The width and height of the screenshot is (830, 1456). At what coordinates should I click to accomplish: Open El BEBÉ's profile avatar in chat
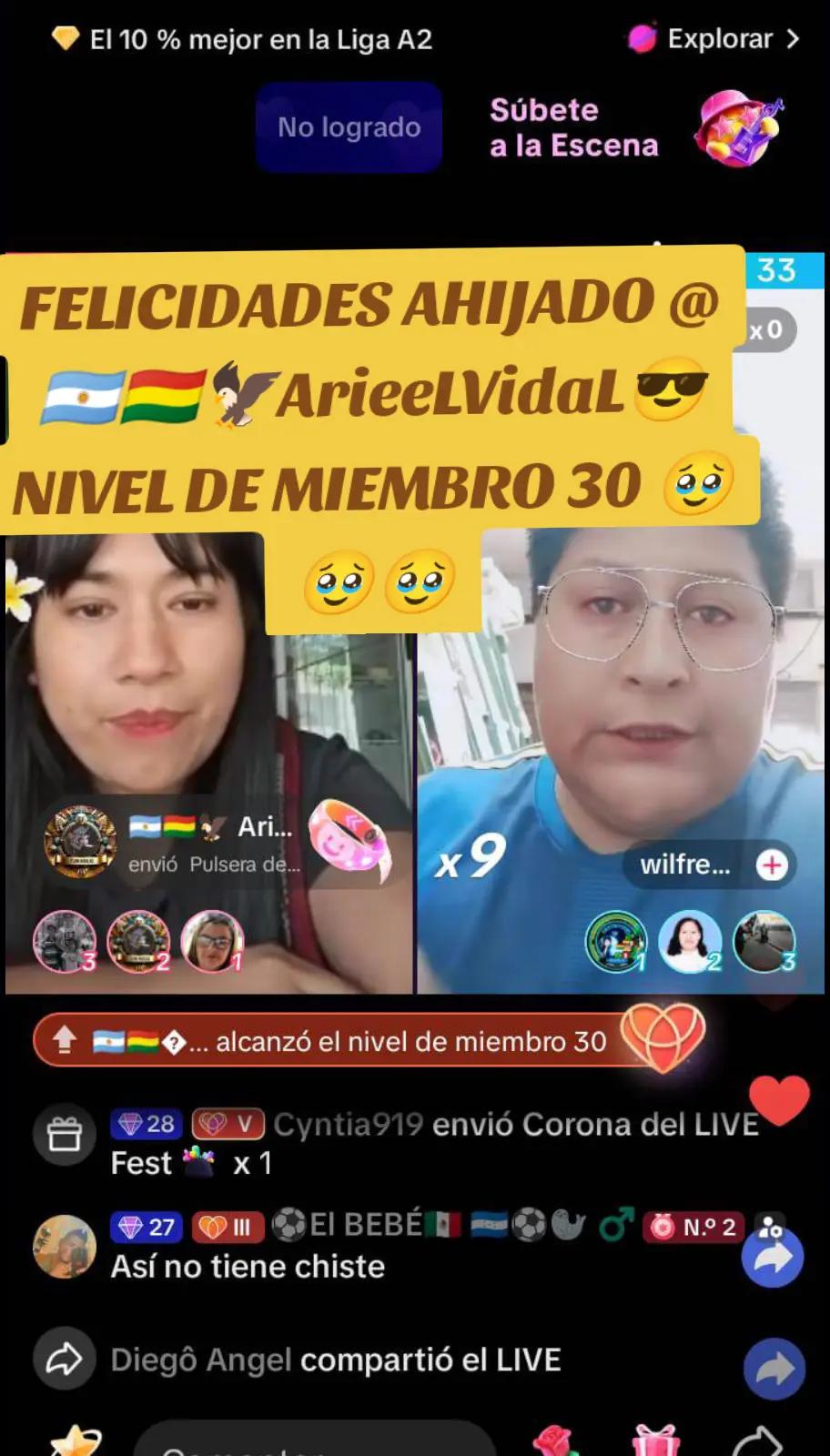[x=65, y=1246]
